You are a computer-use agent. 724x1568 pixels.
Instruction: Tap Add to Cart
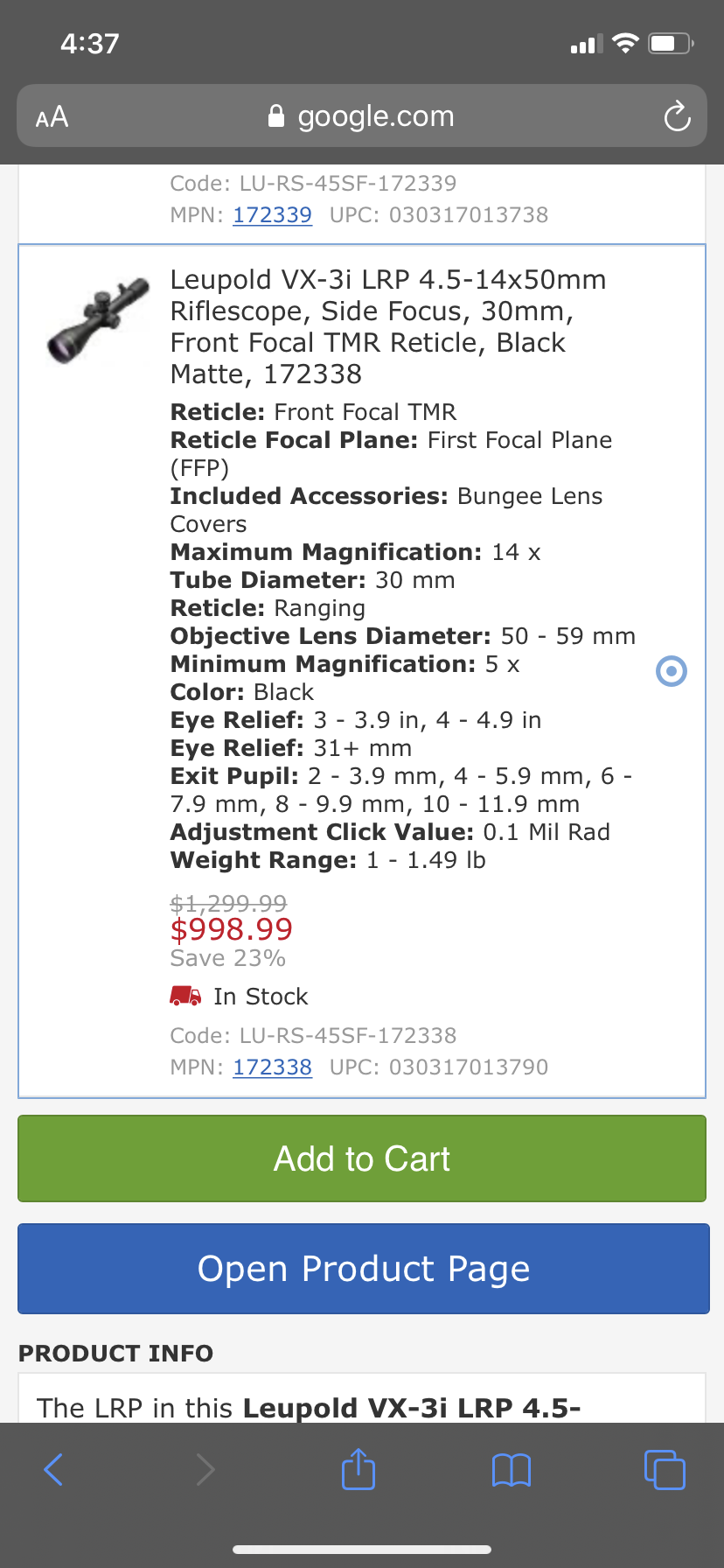pyautogui.click(x=362, y=1158)
